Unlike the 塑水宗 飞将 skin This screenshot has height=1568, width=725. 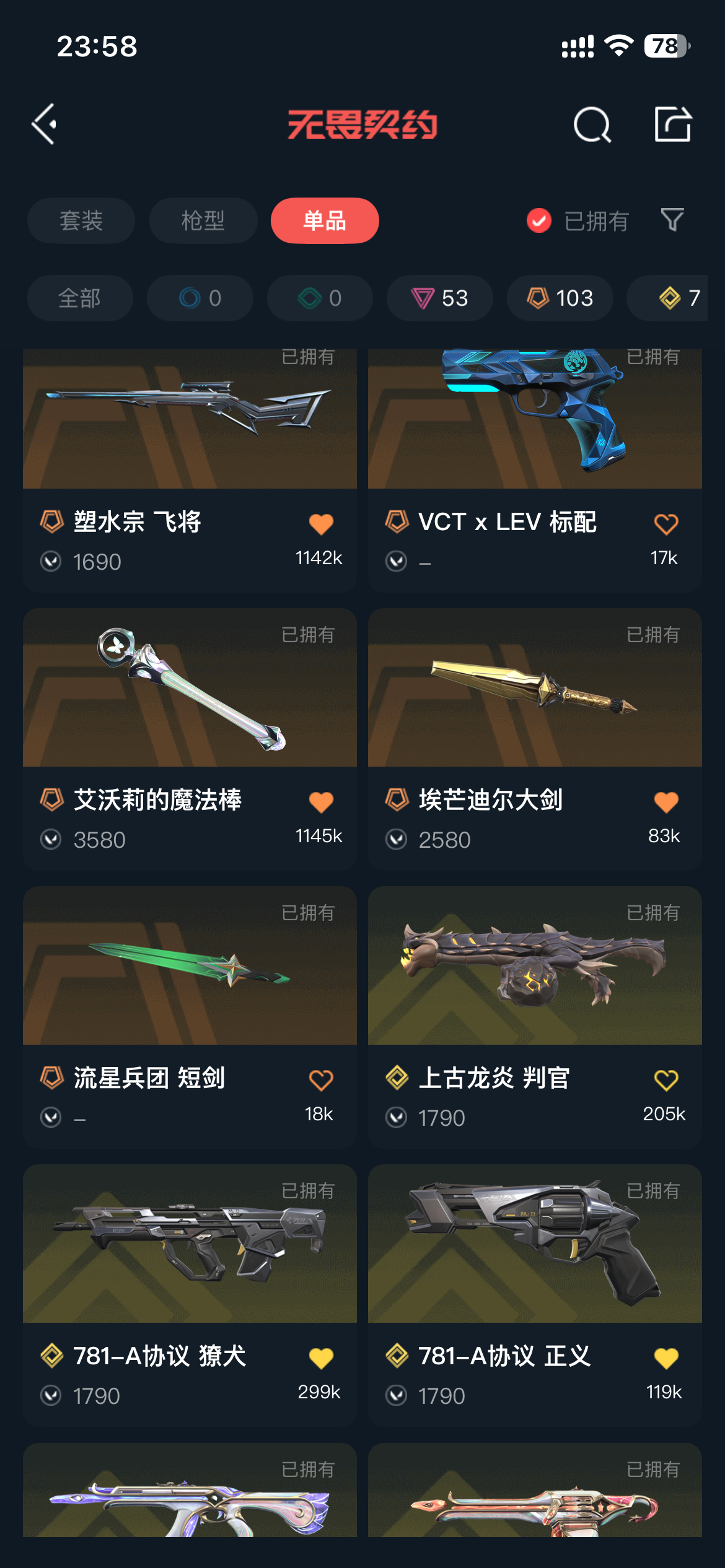click(321, 524)
